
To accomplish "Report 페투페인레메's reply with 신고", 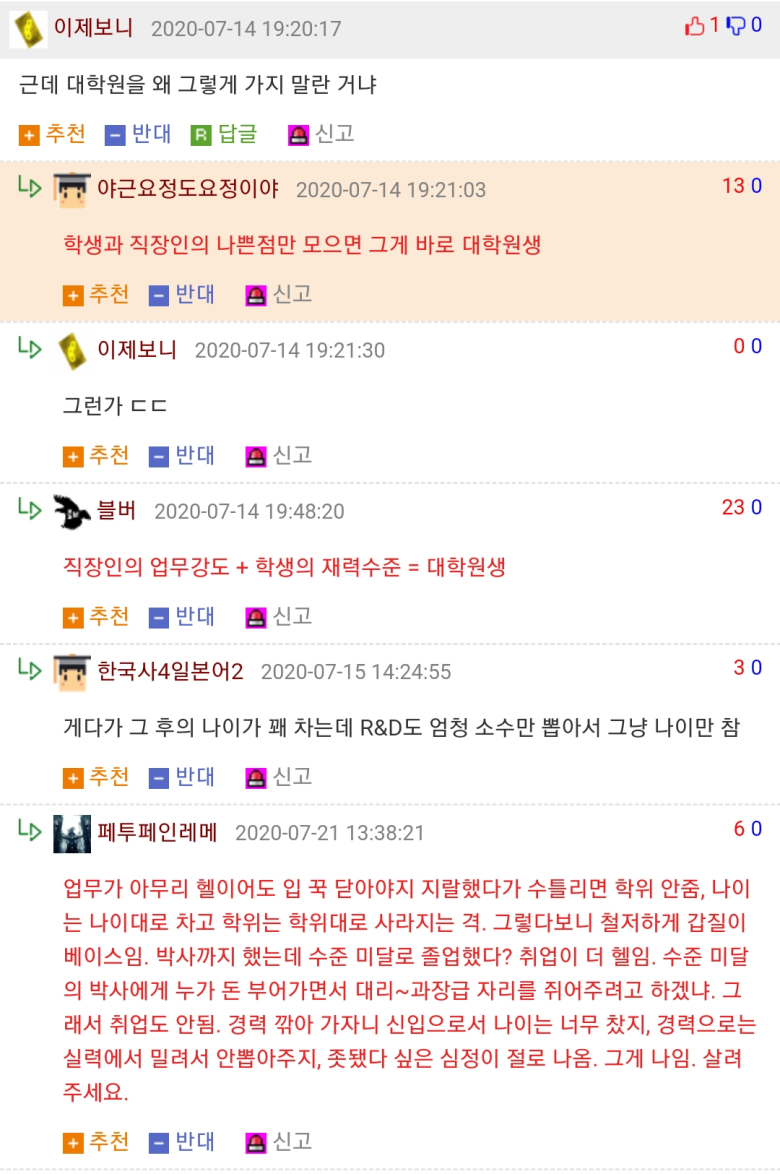I will (280, 1142).
